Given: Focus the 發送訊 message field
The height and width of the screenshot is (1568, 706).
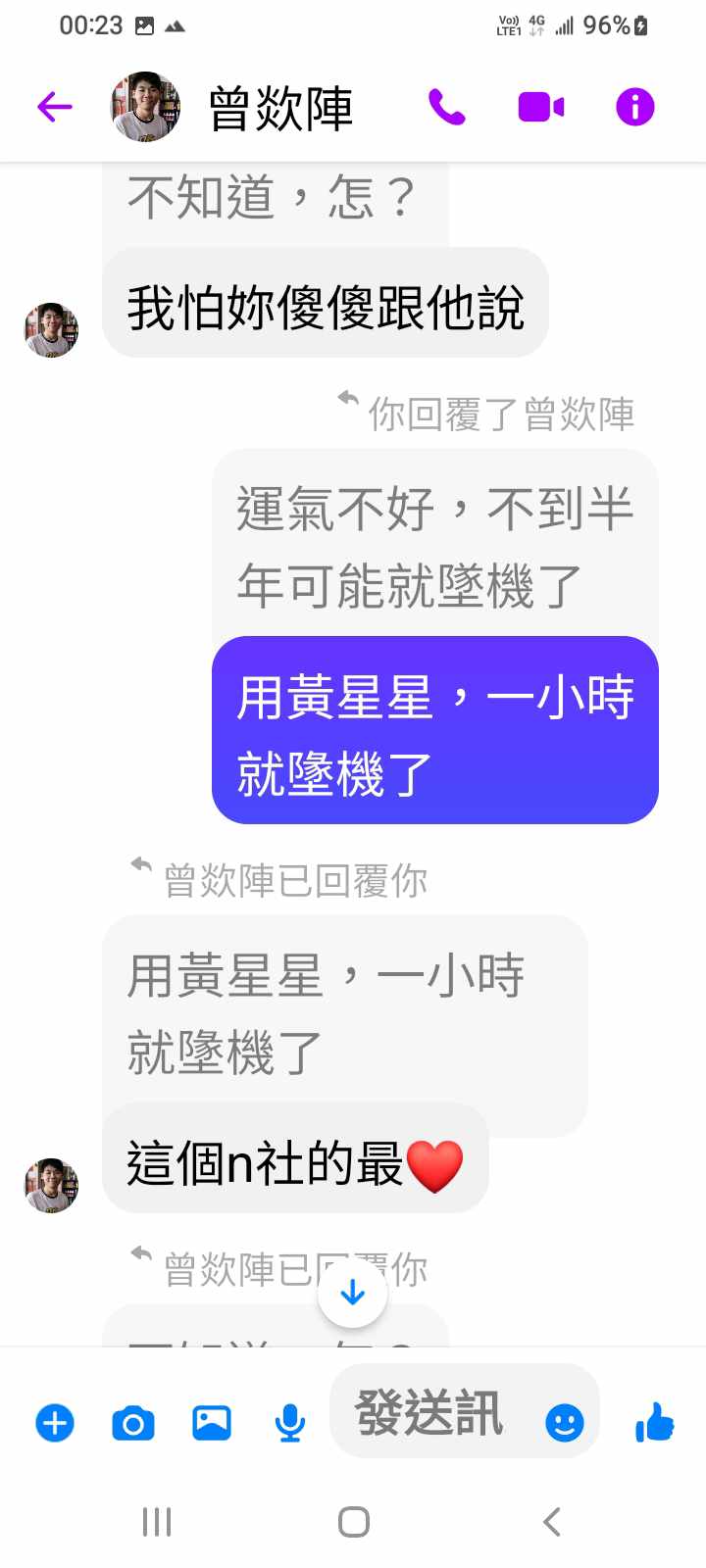Looking at the screenshot, I should pyautogui.click(x=431, y=1413).
